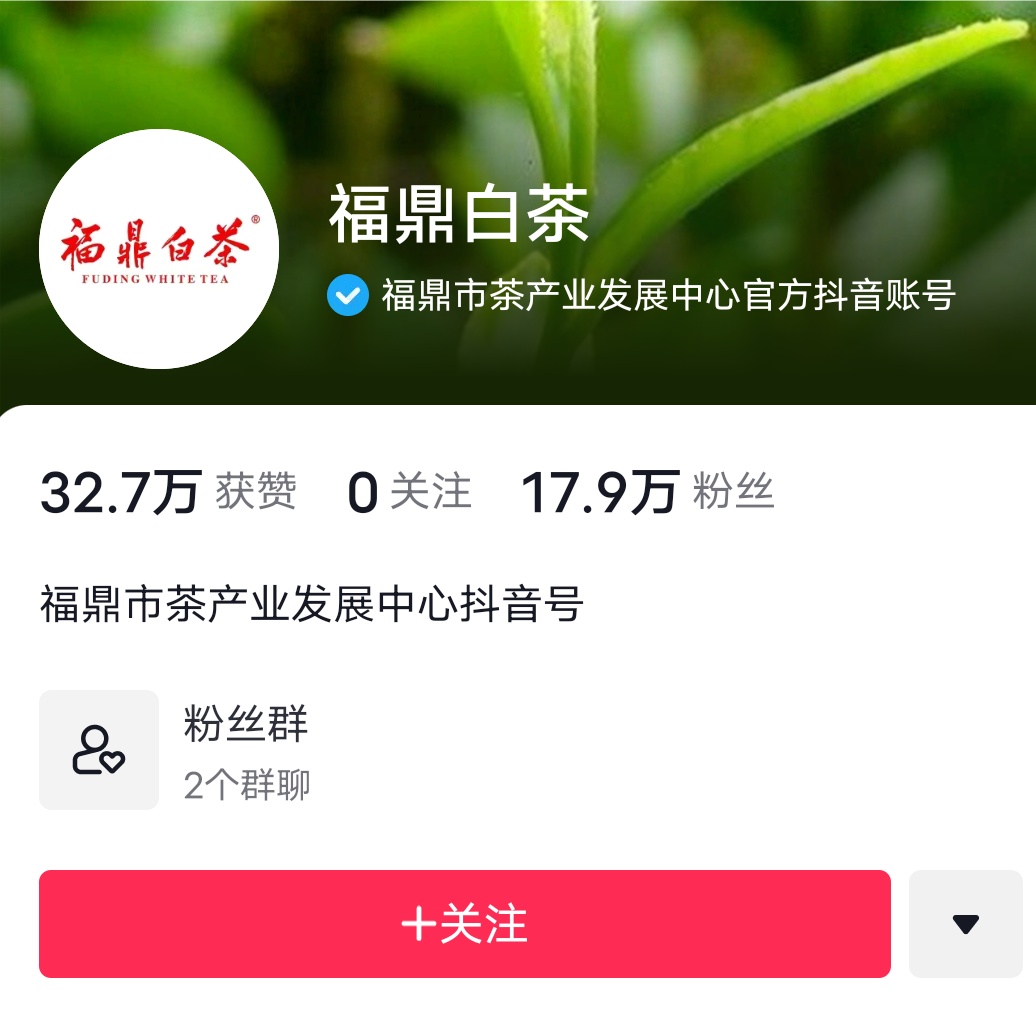Follow the 福鼎白茶 account with +关注

464,924
